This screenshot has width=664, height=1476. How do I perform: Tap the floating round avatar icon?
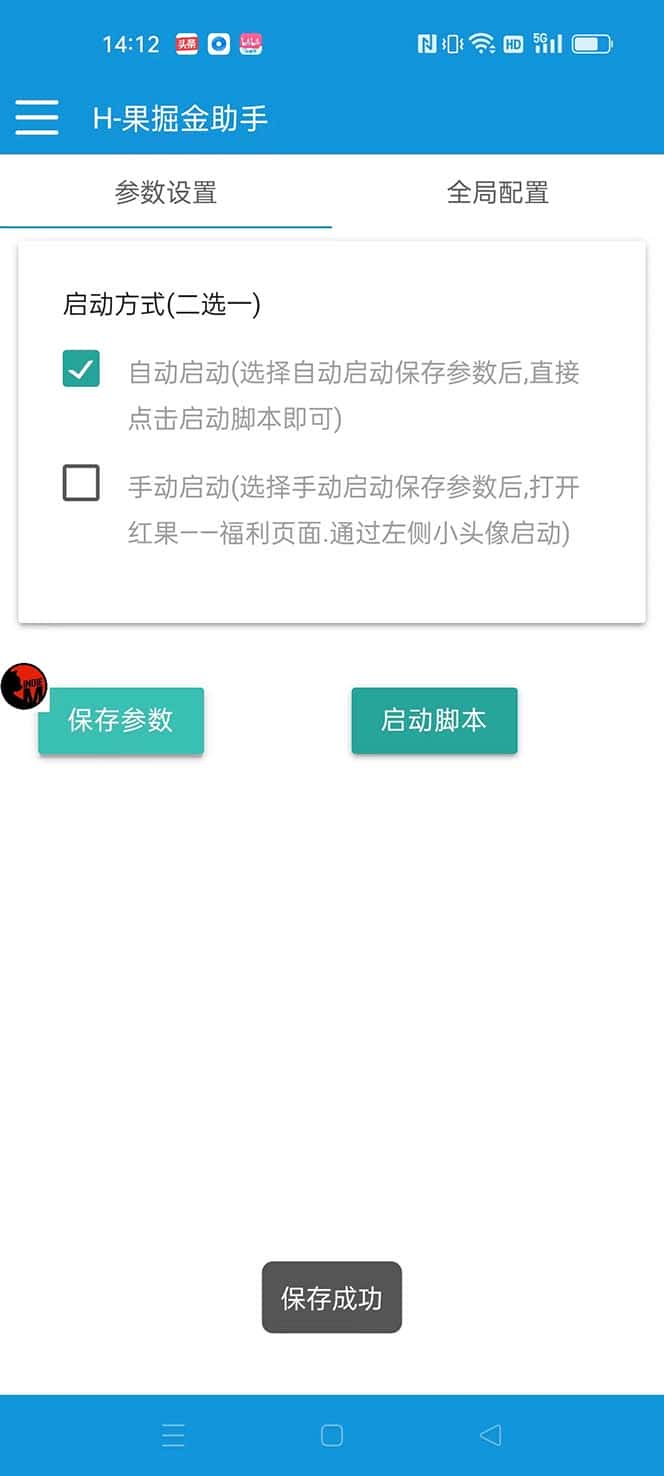coord(22,686)
